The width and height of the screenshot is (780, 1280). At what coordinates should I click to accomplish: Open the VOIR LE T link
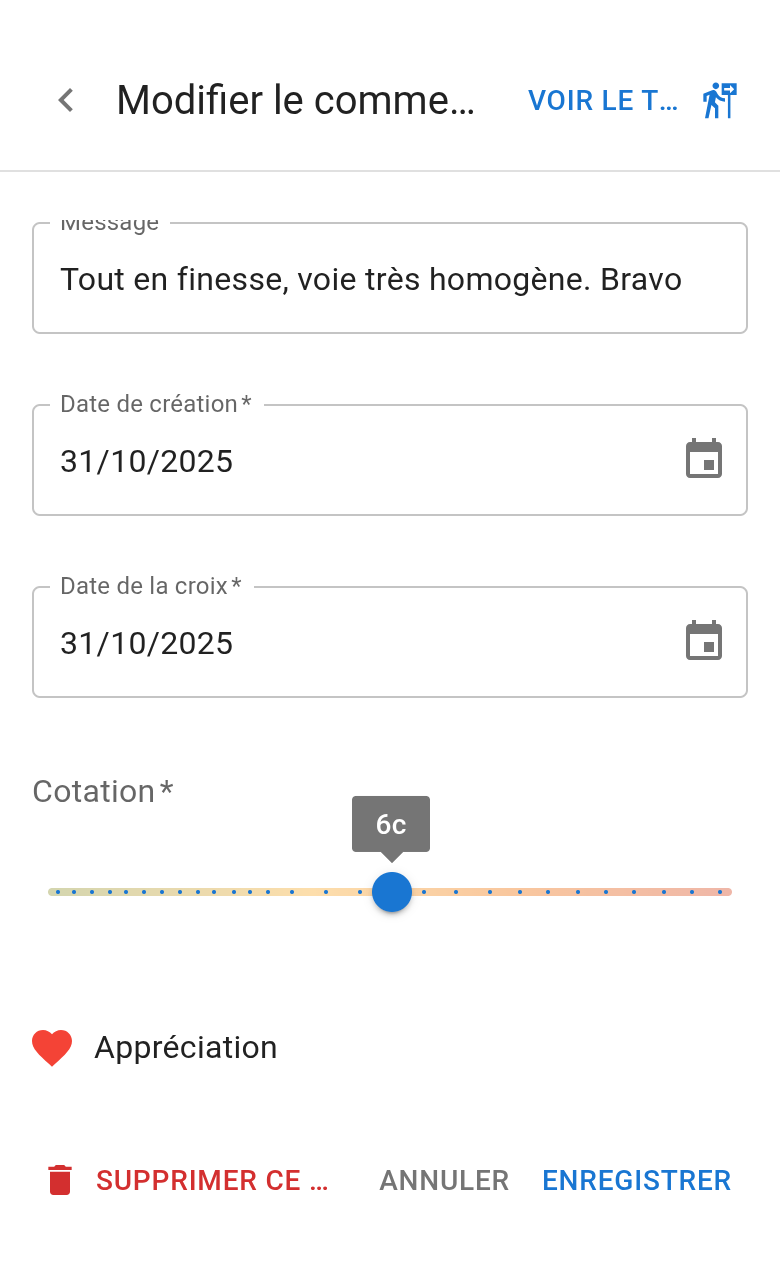[603, 100]
